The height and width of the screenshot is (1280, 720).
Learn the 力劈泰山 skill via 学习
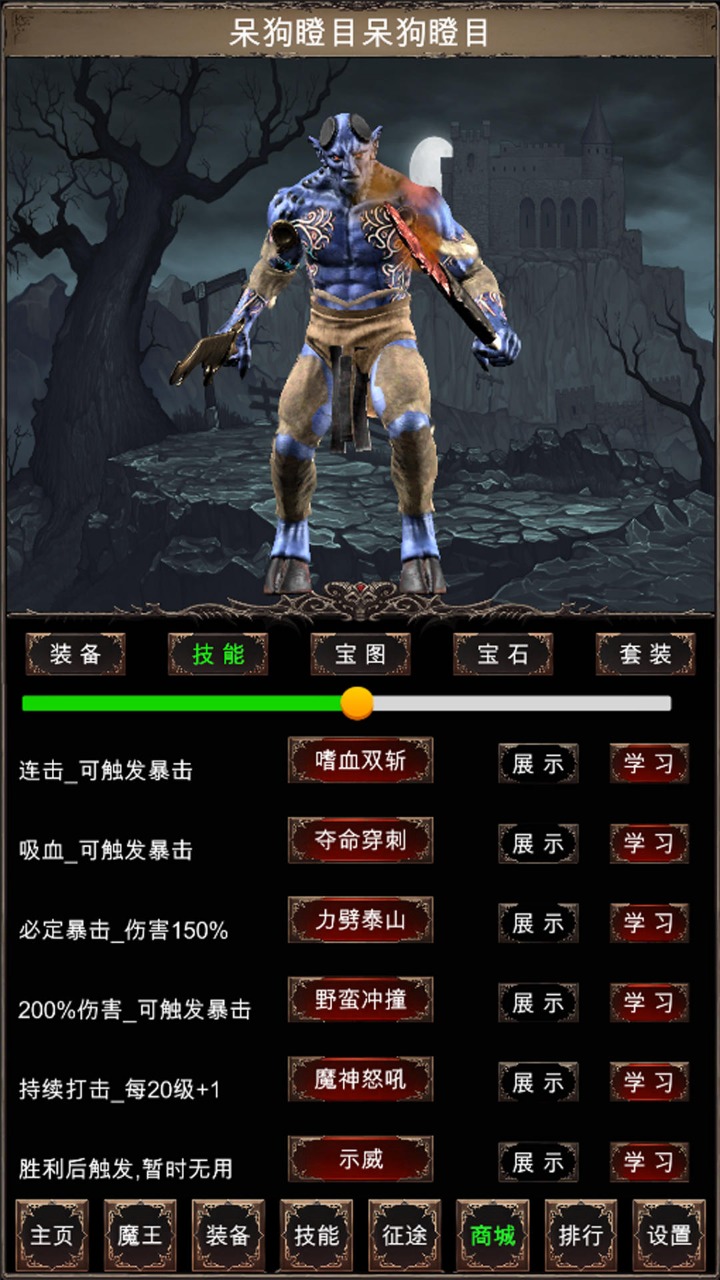coord(649,923)
